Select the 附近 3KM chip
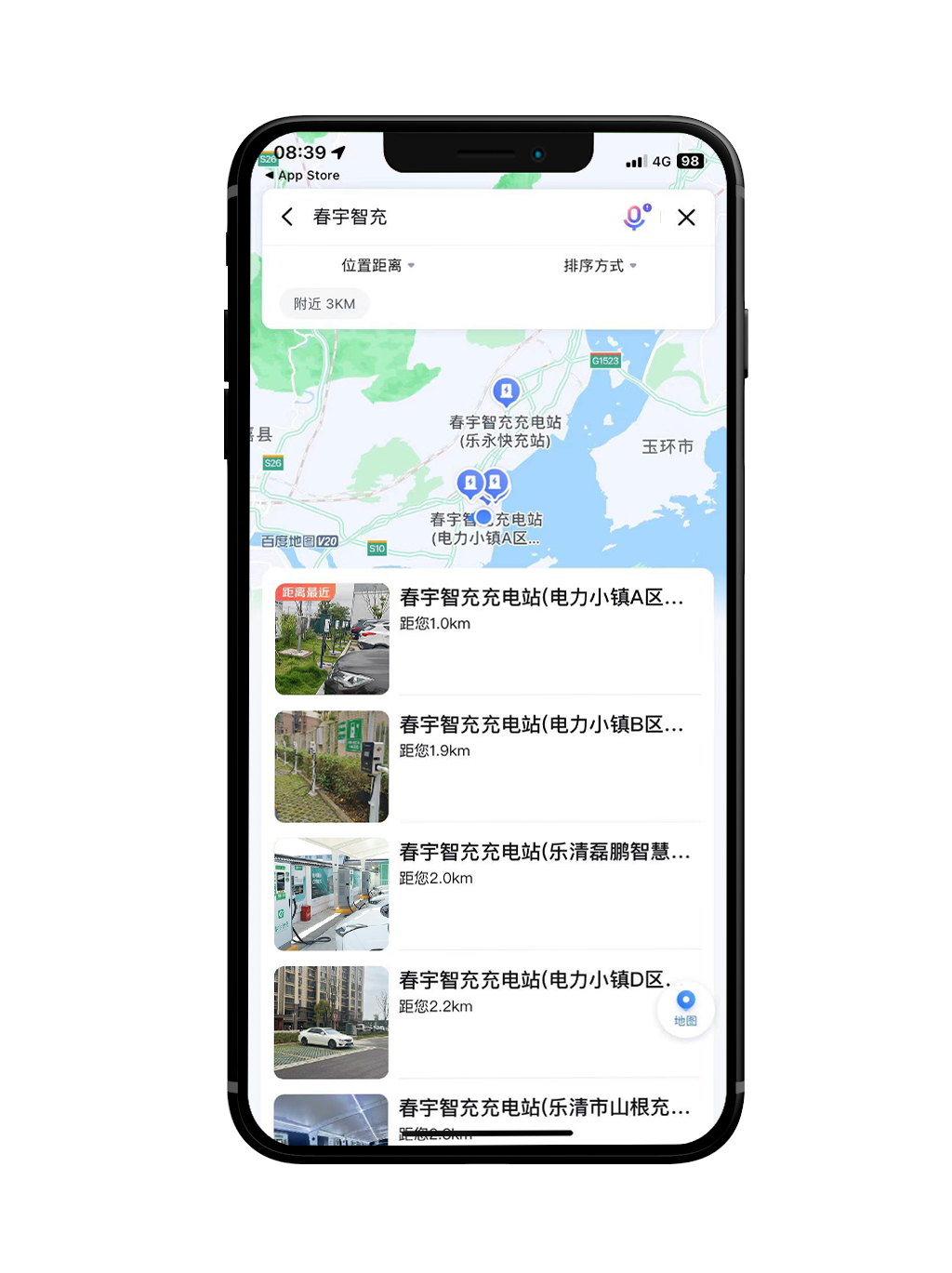The width and height of the screenshot is (952, 1273). 324,304
